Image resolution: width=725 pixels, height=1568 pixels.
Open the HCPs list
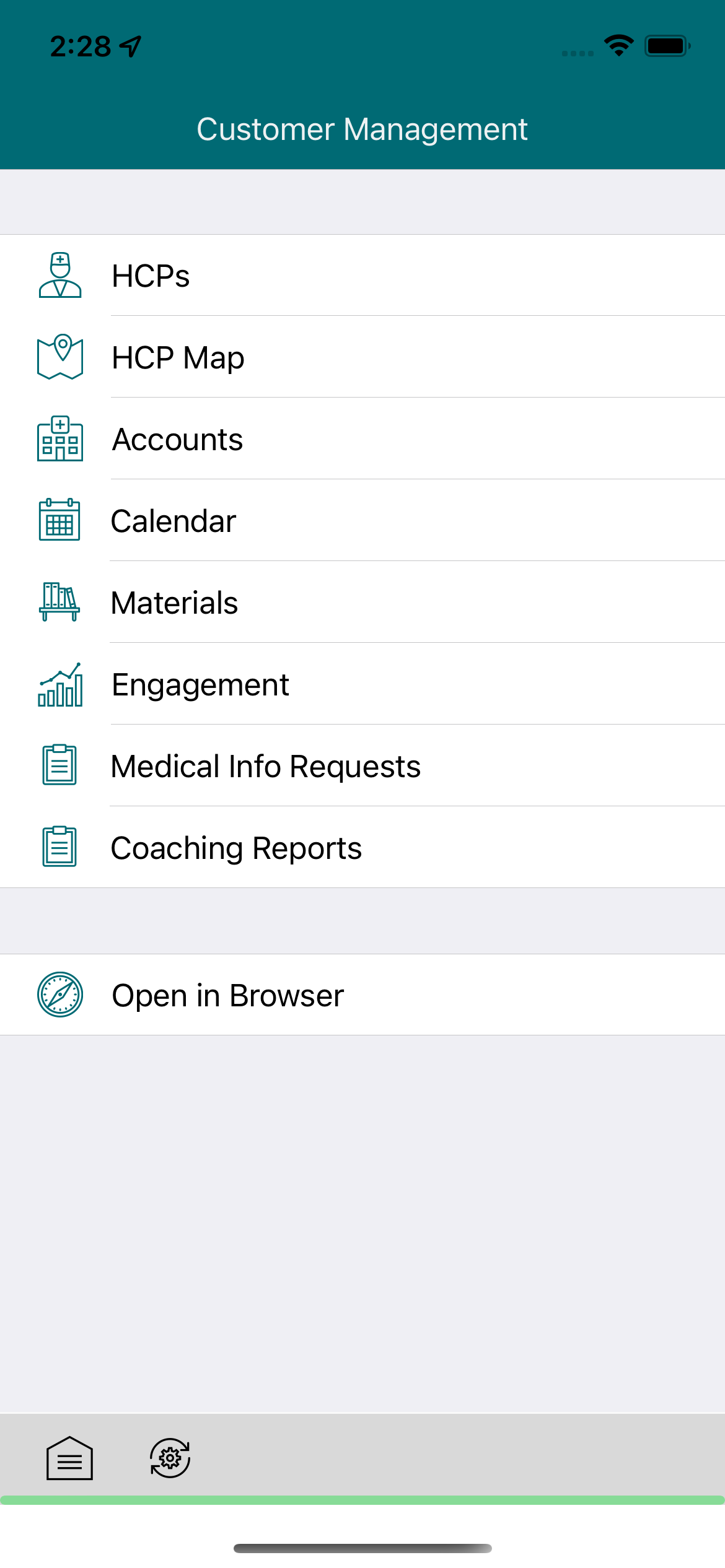(x=362, y=276)
